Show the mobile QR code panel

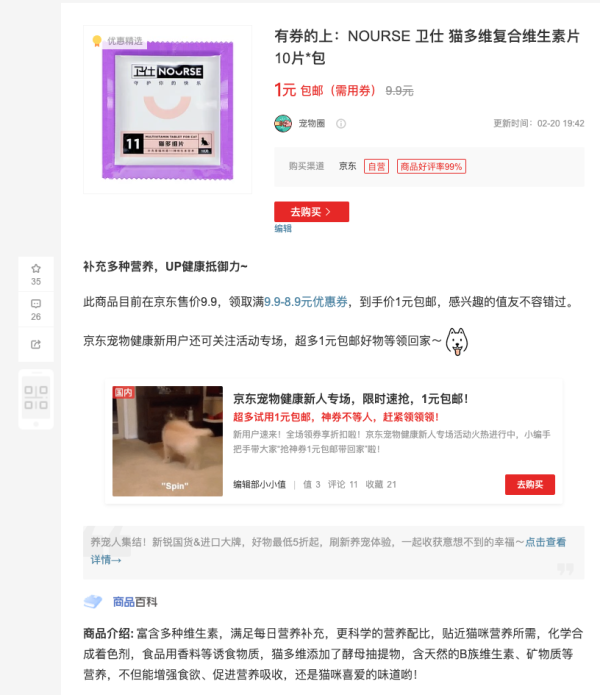[36, 398]
